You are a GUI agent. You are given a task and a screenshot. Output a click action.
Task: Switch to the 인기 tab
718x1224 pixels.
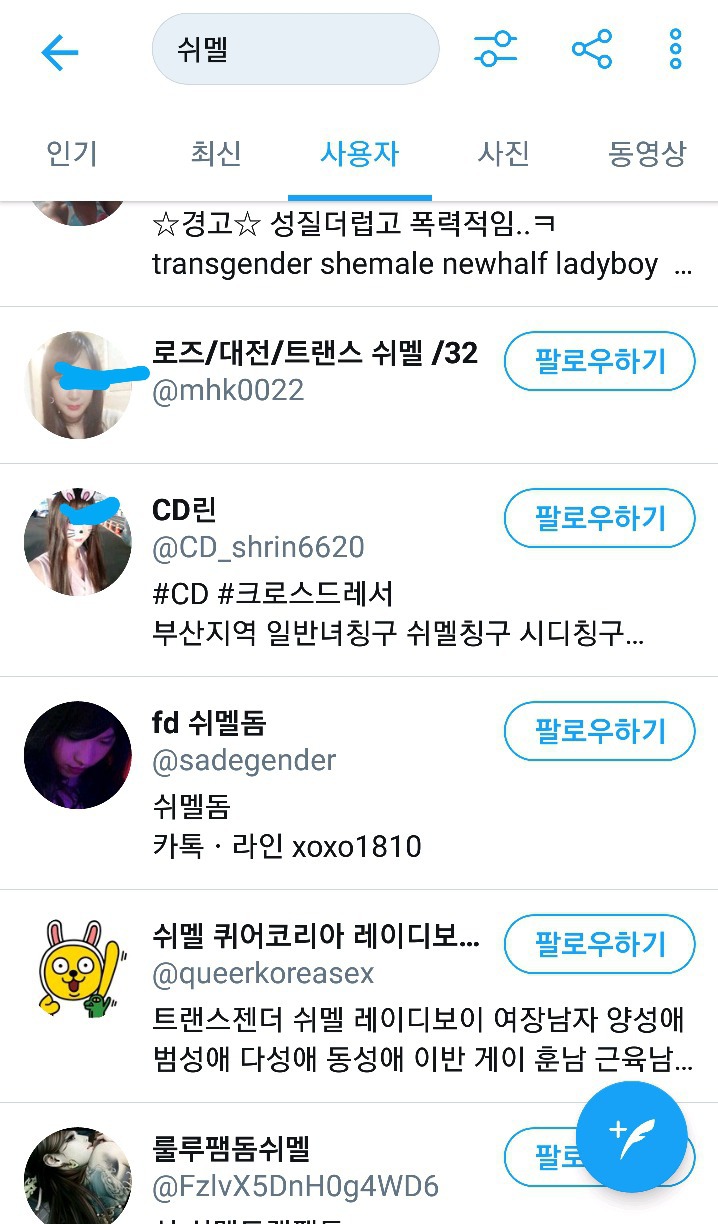72,154
